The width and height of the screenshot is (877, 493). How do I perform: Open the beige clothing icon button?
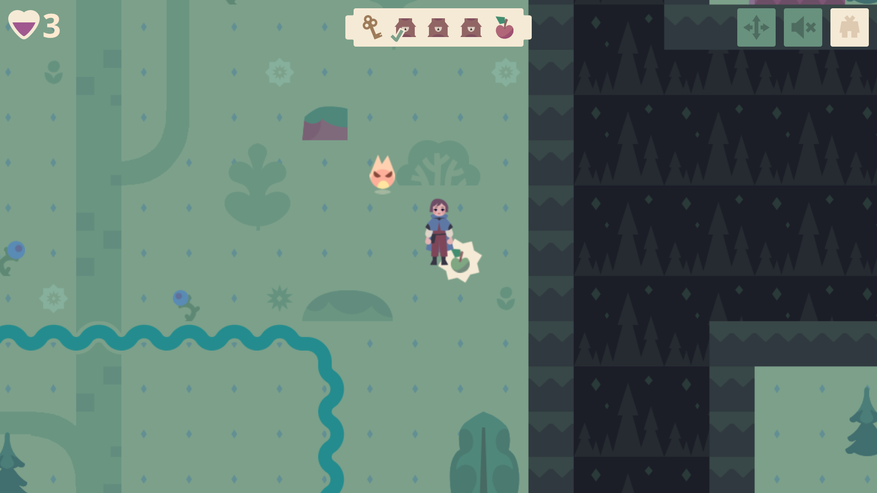(849, 28)
